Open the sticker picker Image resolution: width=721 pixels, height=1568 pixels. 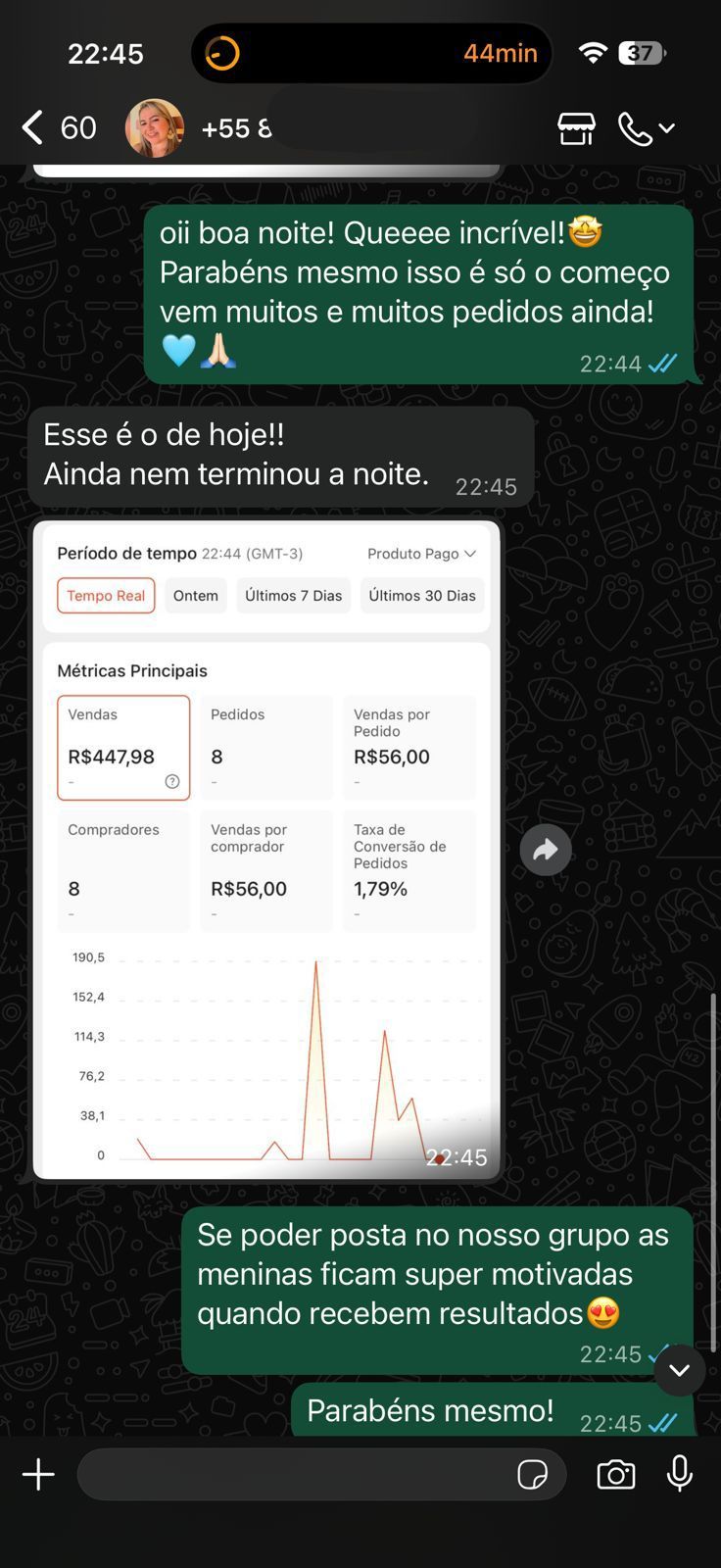[x=532, y=1475]
